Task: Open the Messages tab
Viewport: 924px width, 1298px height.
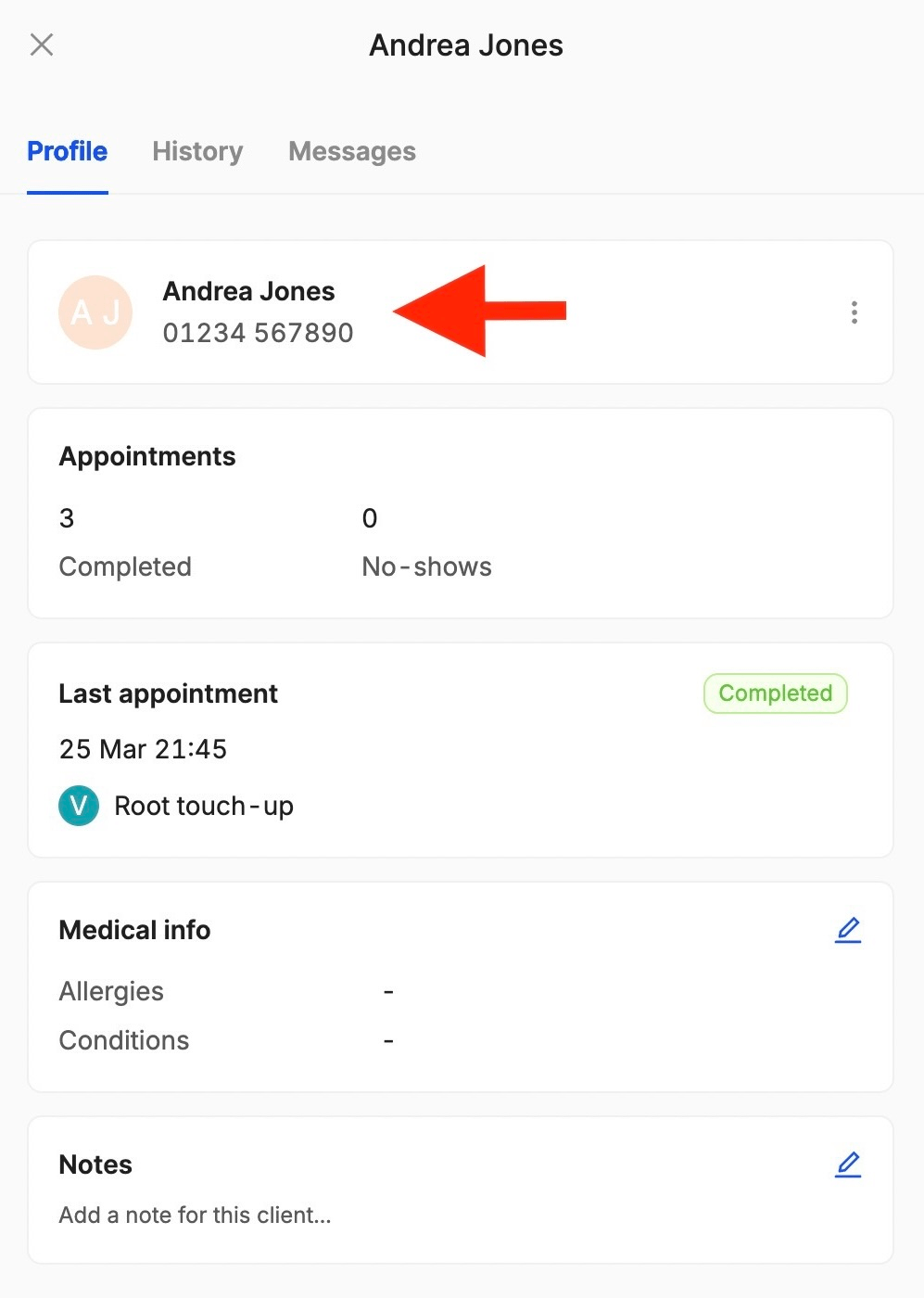Action: [352, 151]
